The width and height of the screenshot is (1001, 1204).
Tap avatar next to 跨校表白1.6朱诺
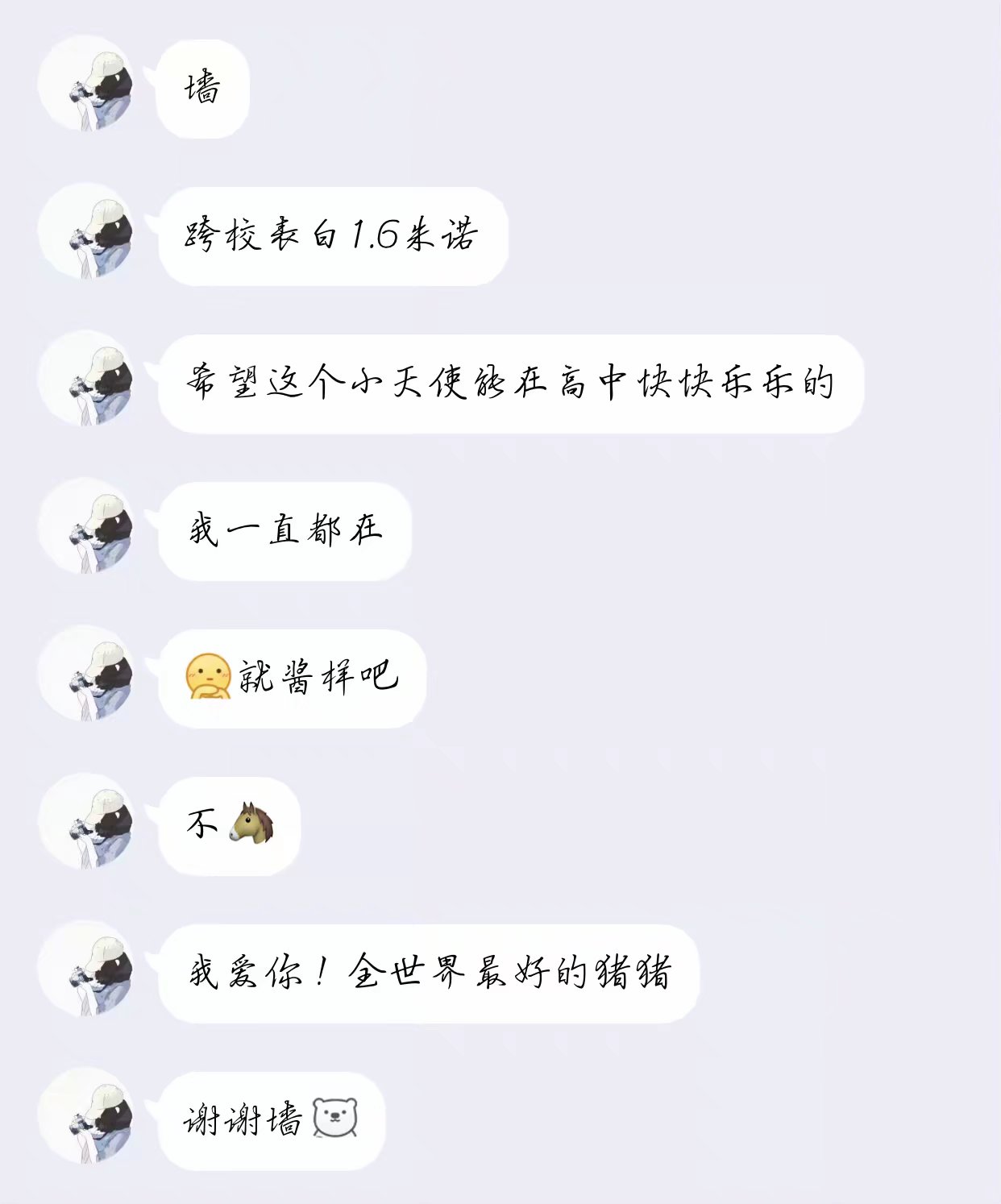(87, 235)
